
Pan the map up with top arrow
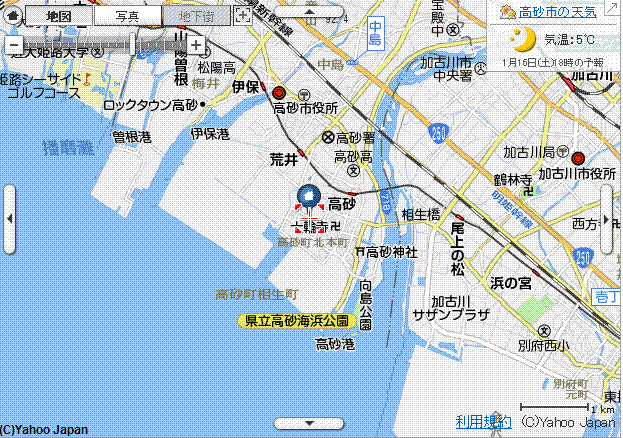point(310,12)
